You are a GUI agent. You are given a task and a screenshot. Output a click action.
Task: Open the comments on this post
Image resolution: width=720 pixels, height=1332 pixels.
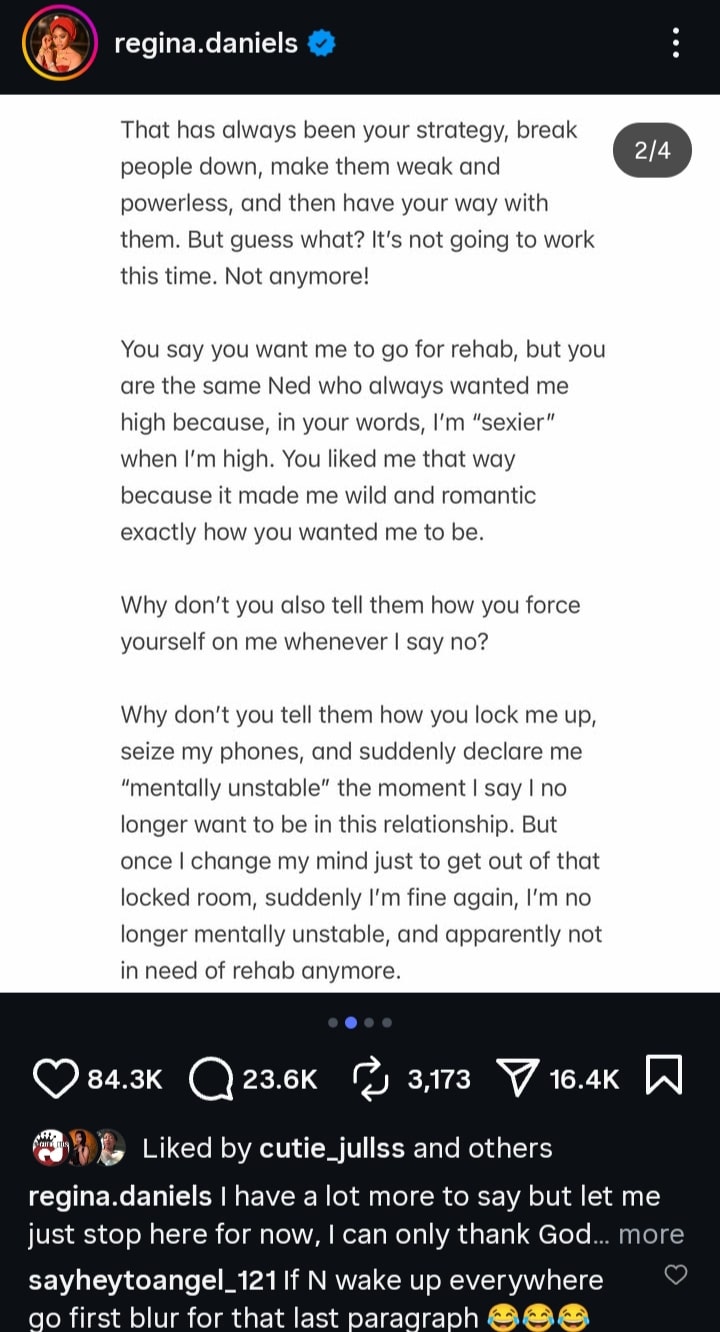coord(210,1079)
